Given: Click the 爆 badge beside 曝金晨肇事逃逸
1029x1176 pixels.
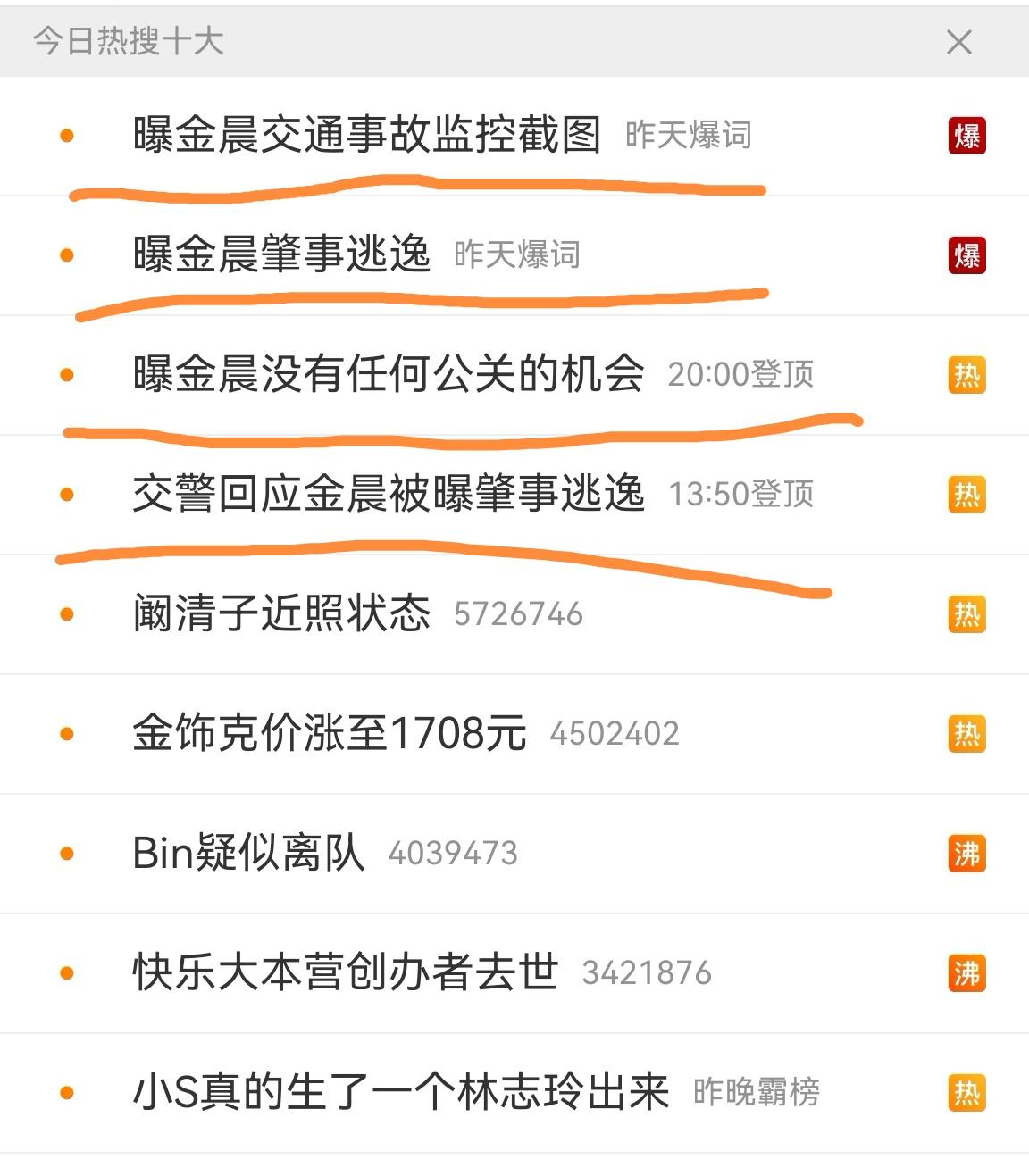Looking at the screenshot, I should click(x=966, y=255).
